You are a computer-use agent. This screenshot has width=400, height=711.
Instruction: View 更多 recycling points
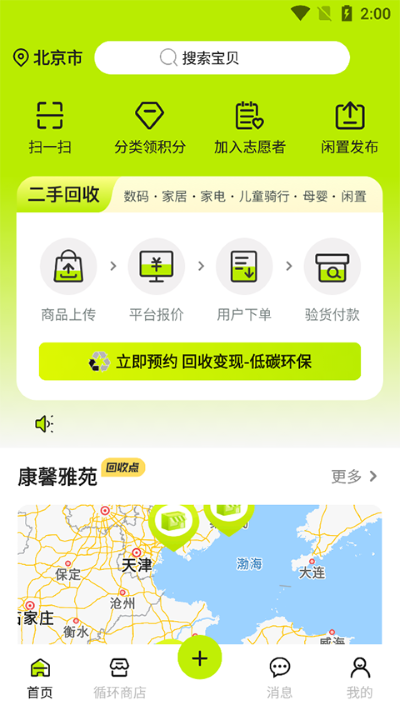[x=354, y=476]
